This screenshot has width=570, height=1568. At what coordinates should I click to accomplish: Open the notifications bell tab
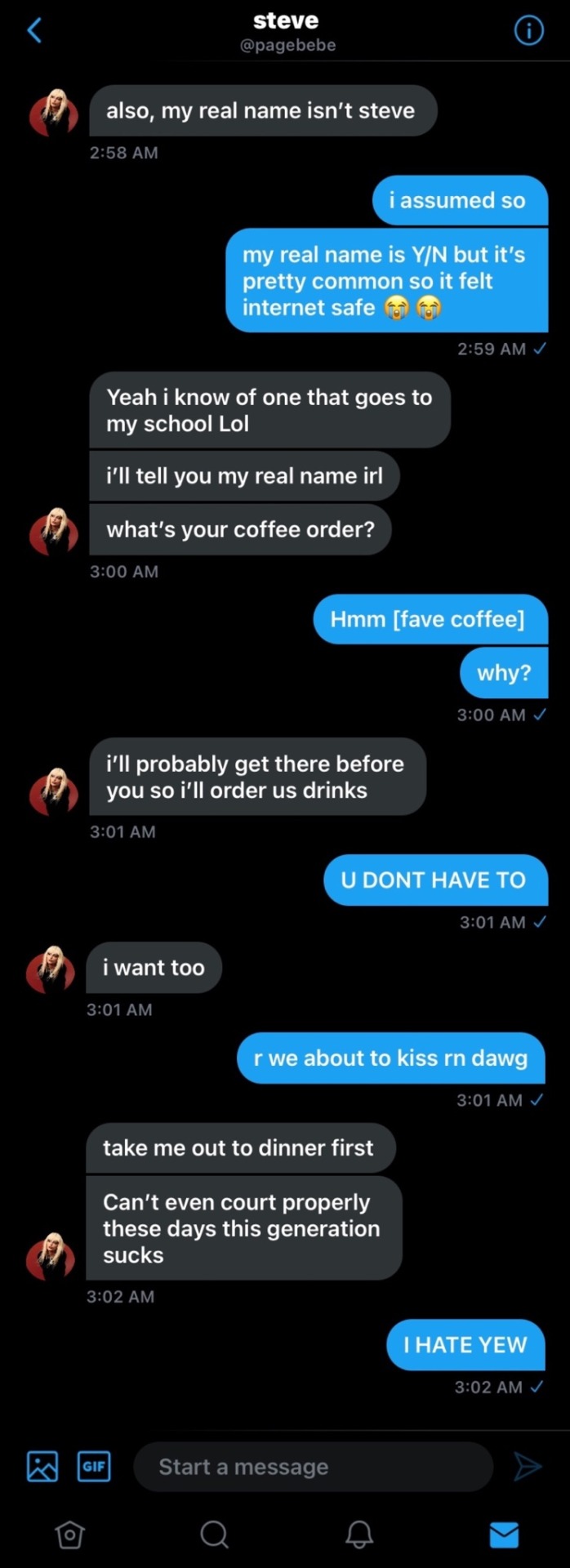point(359,1535)
